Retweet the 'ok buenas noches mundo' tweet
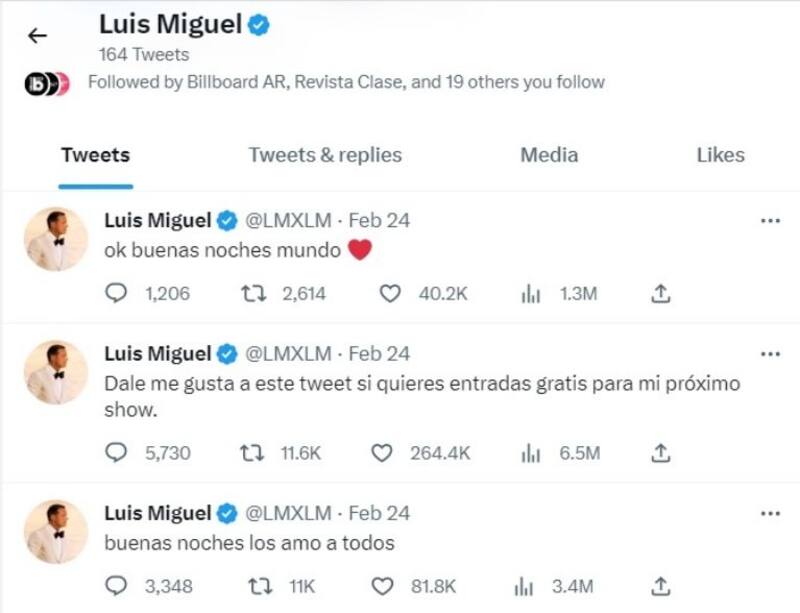The width and height of the screenshot is (800, 613). [252, 294]
